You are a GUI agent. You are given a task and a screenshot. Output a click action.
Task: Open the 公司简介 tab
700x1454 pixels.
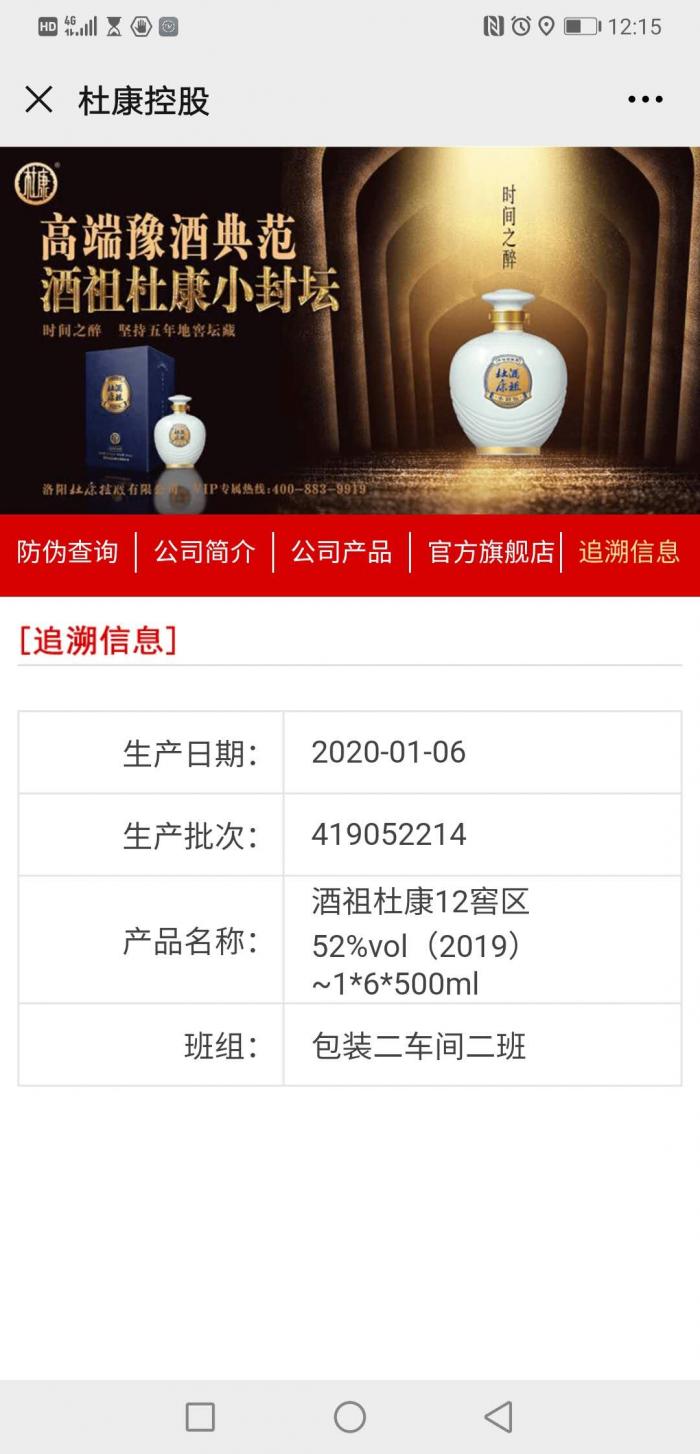pos(205,552)
